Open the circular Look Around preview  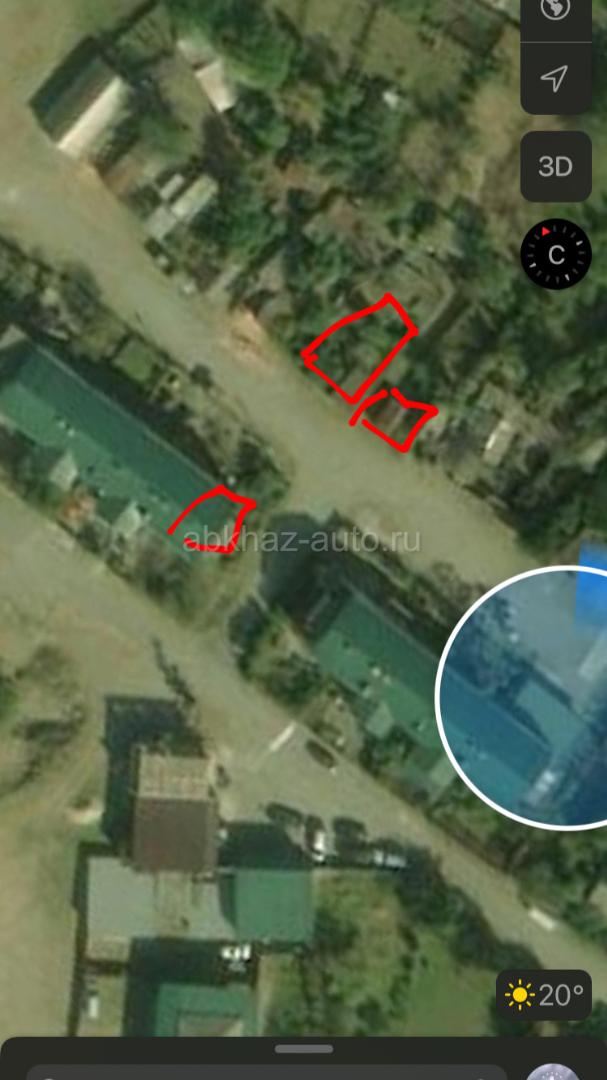pos(522,697)
